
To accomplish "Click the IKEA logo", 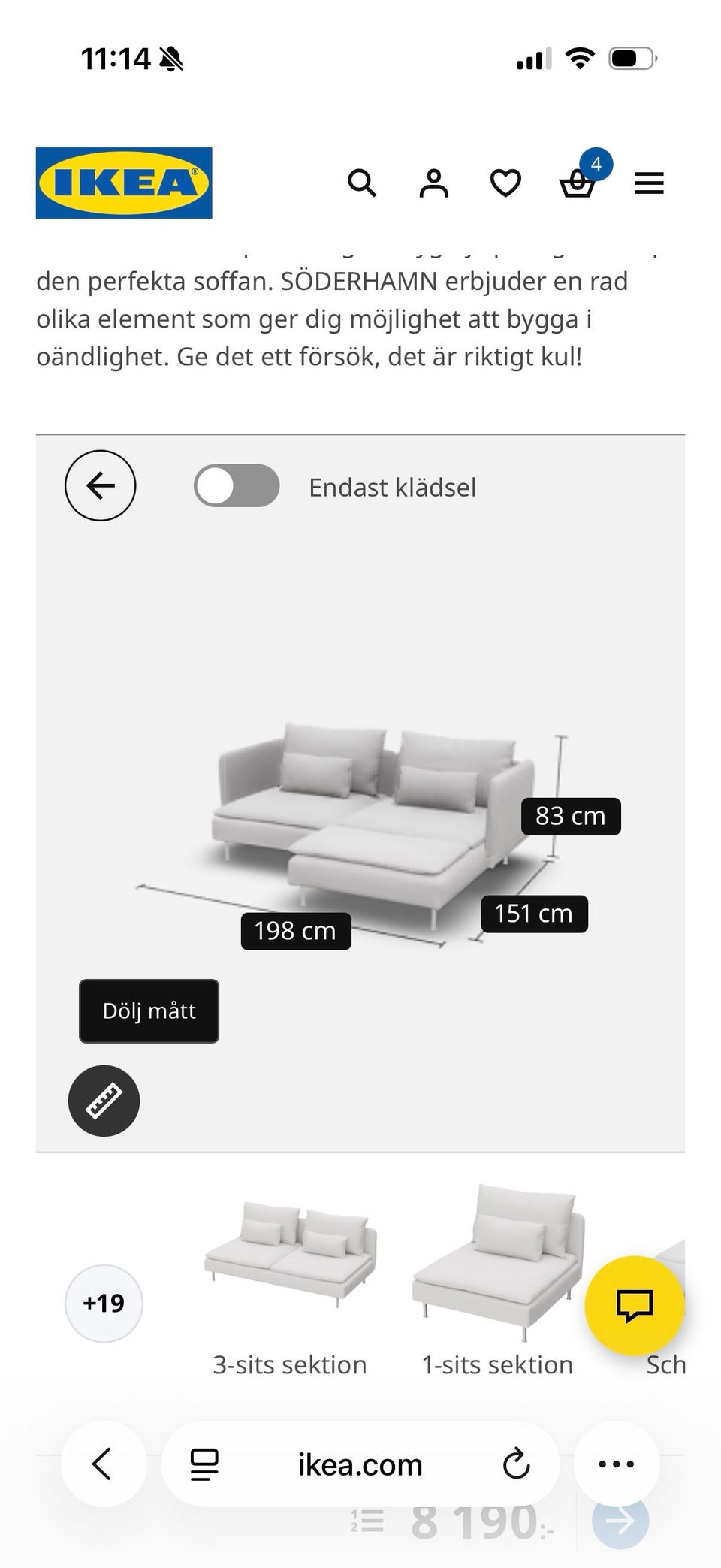I will pos(124,183).
